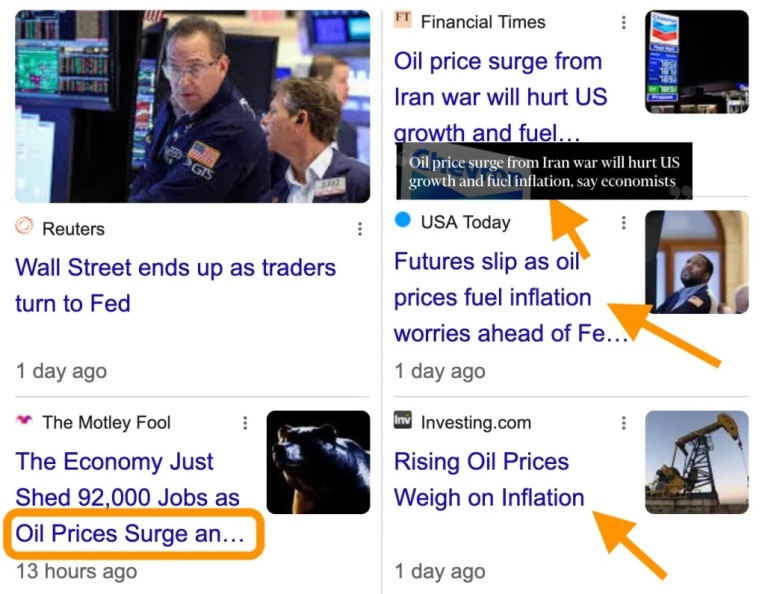
Task: Open Investing.com's Rising Oil Prices article
Action: [488, 479]
